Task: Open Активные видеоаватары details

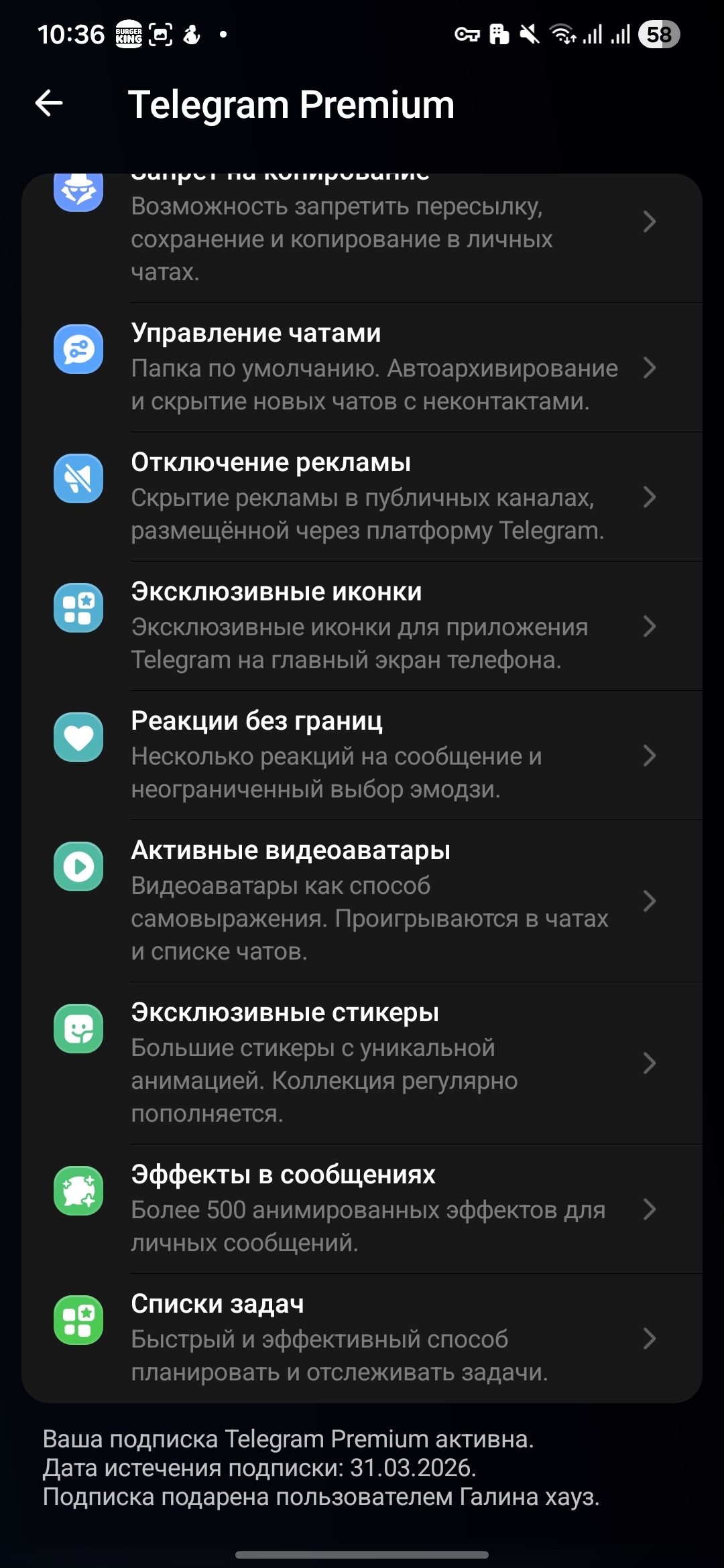Action: [362, 901]
